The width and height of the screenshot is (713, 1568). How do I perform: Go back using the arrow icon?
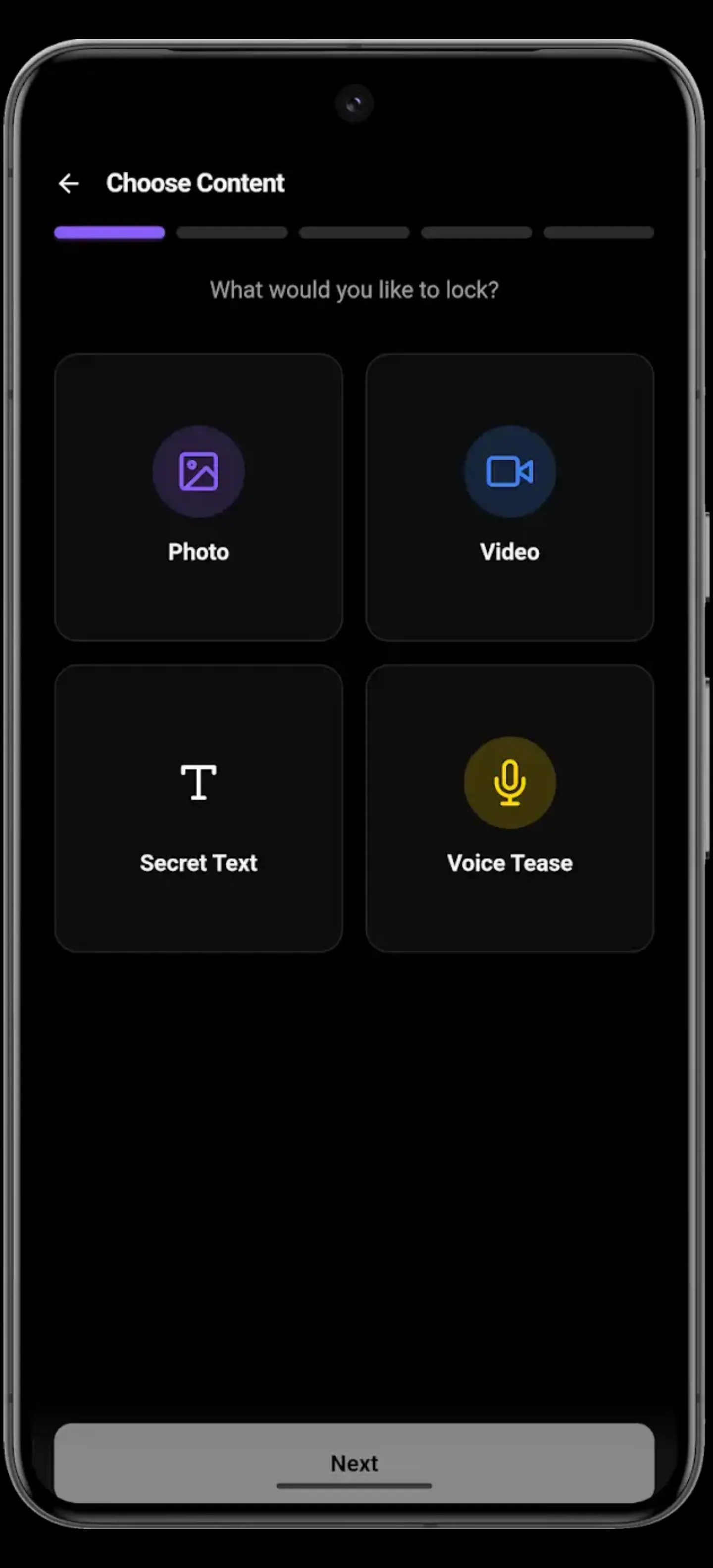(69, 183)
